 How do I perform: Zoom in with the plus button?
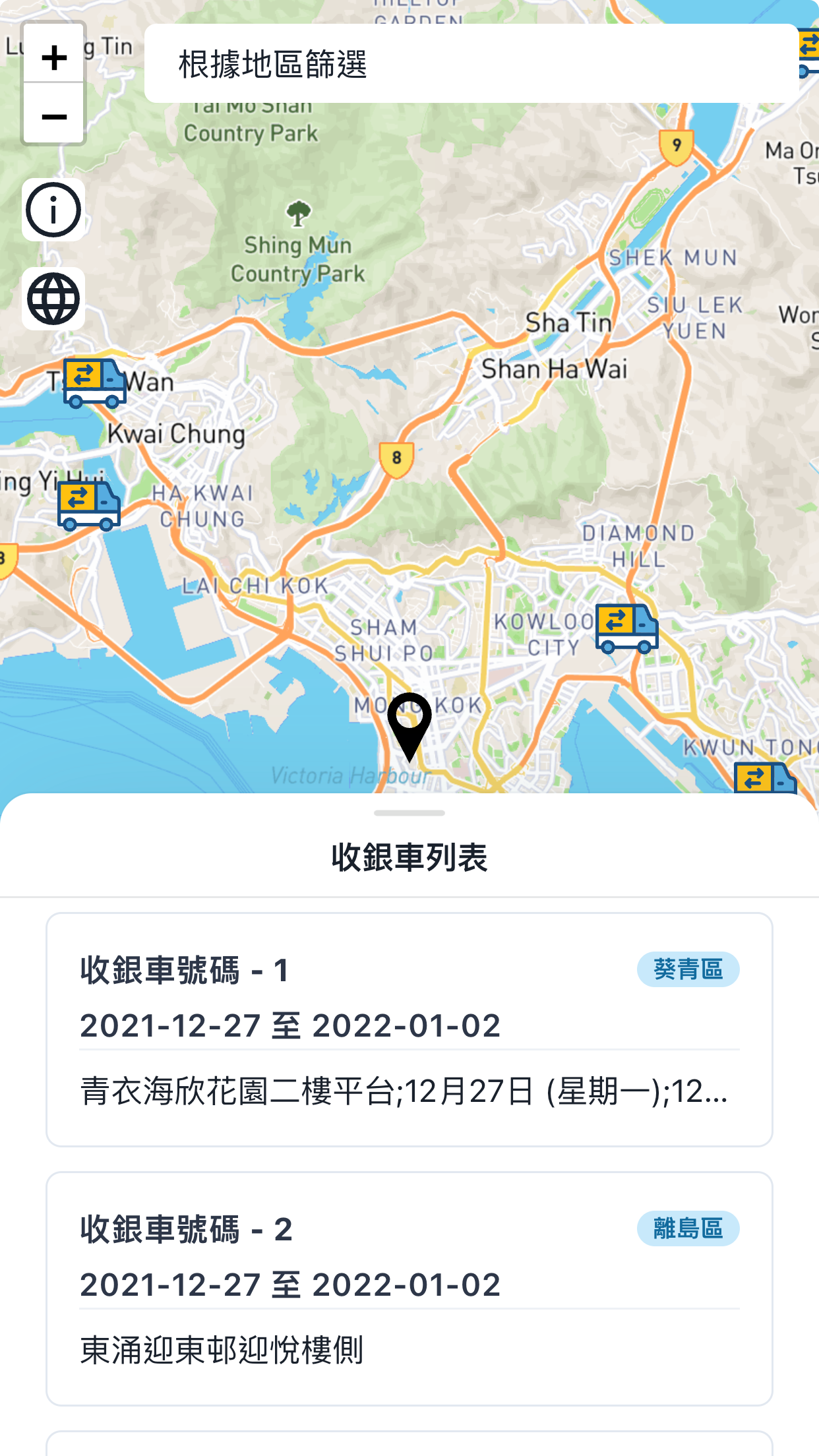(x=53, y=58)
